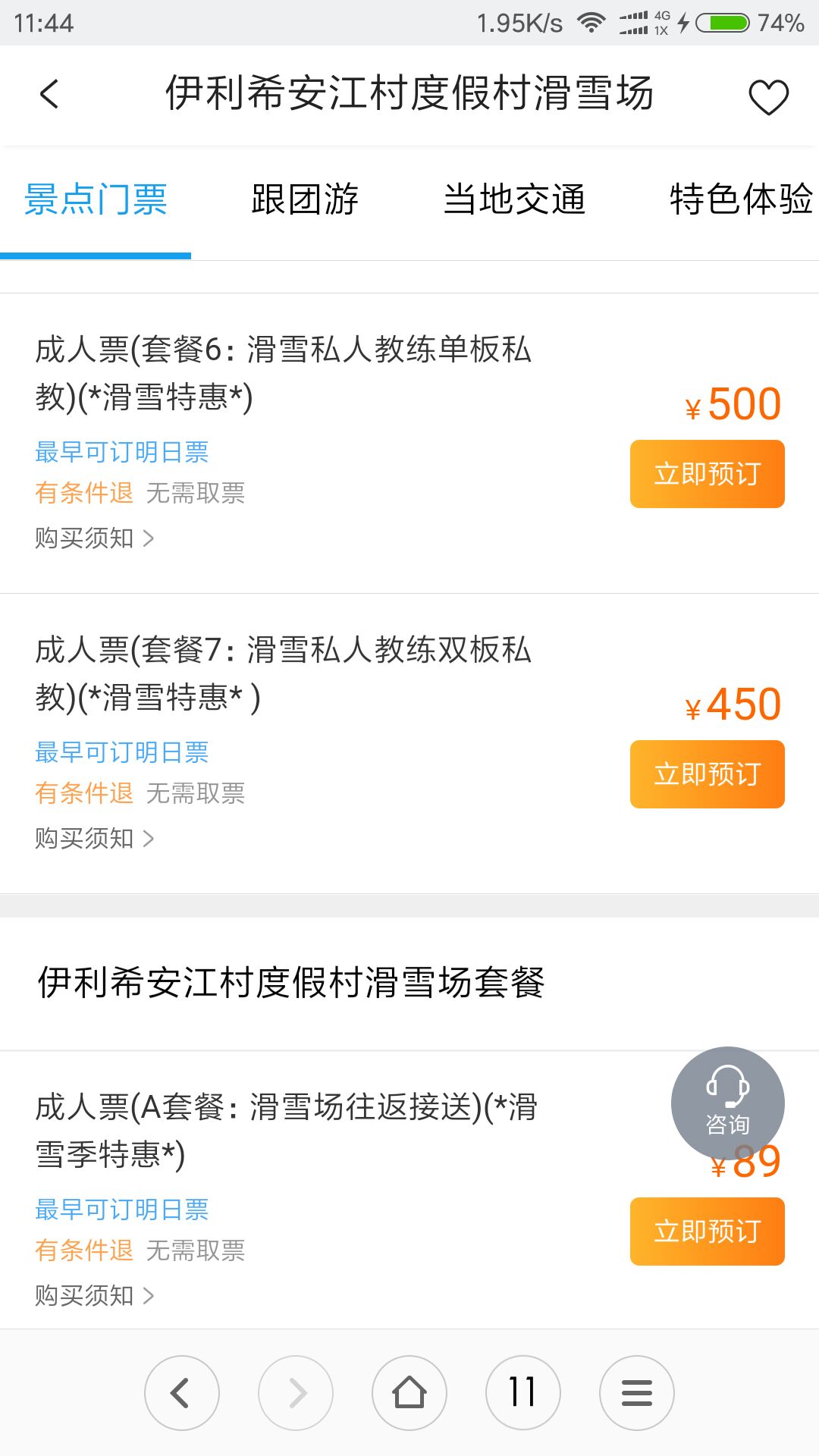Select the 景点门票 tab
Image resolution: width=819 pixels, height=1456 pixels.
pyautogui.click(x=96, y=199)
